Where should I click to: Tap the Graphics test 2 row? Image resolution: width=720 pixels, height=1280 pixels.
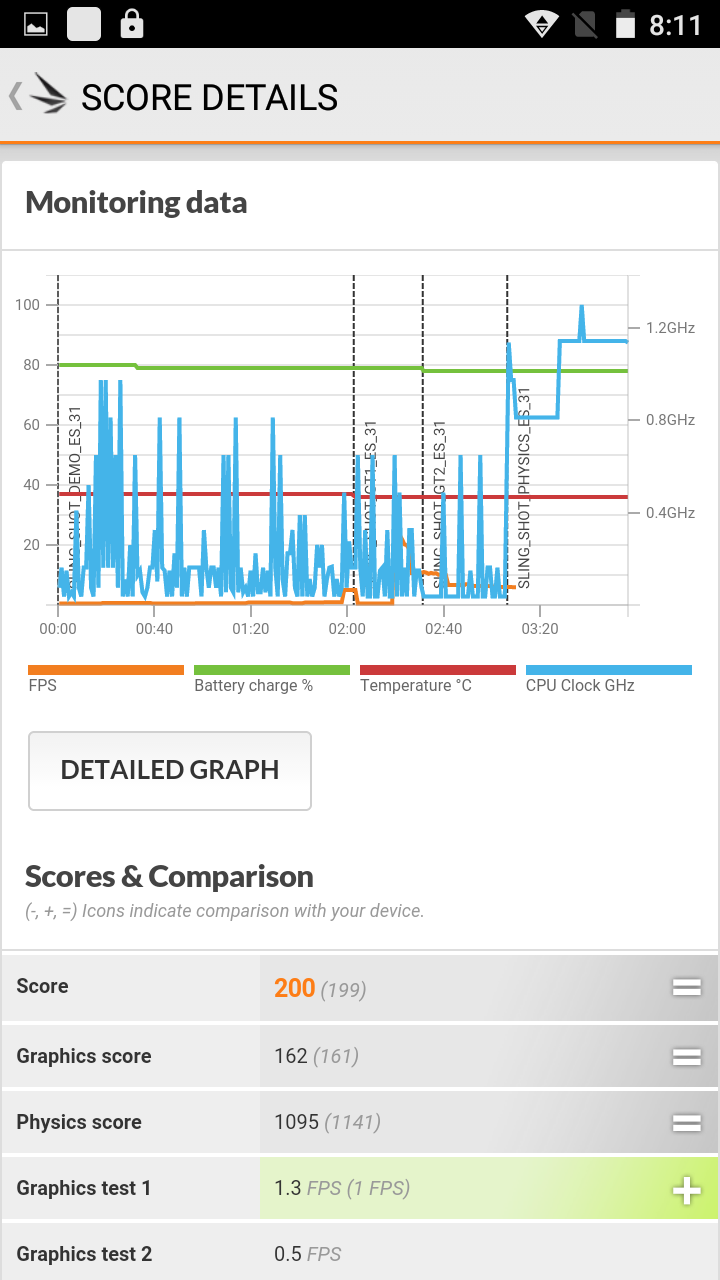click(360, 1254)
